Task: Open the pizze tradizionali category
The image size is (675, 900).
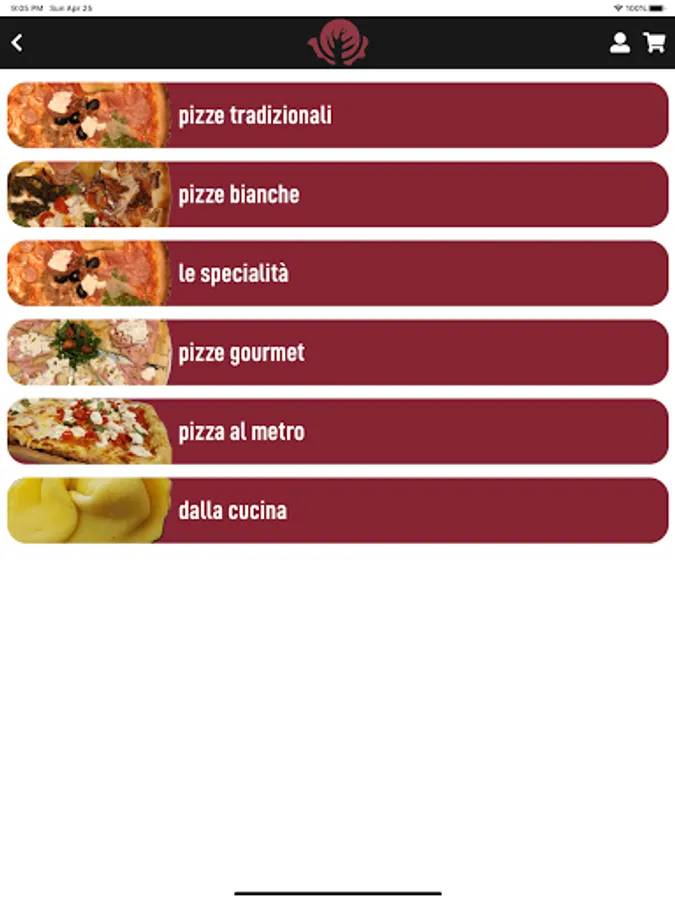Action: (337, 115)
